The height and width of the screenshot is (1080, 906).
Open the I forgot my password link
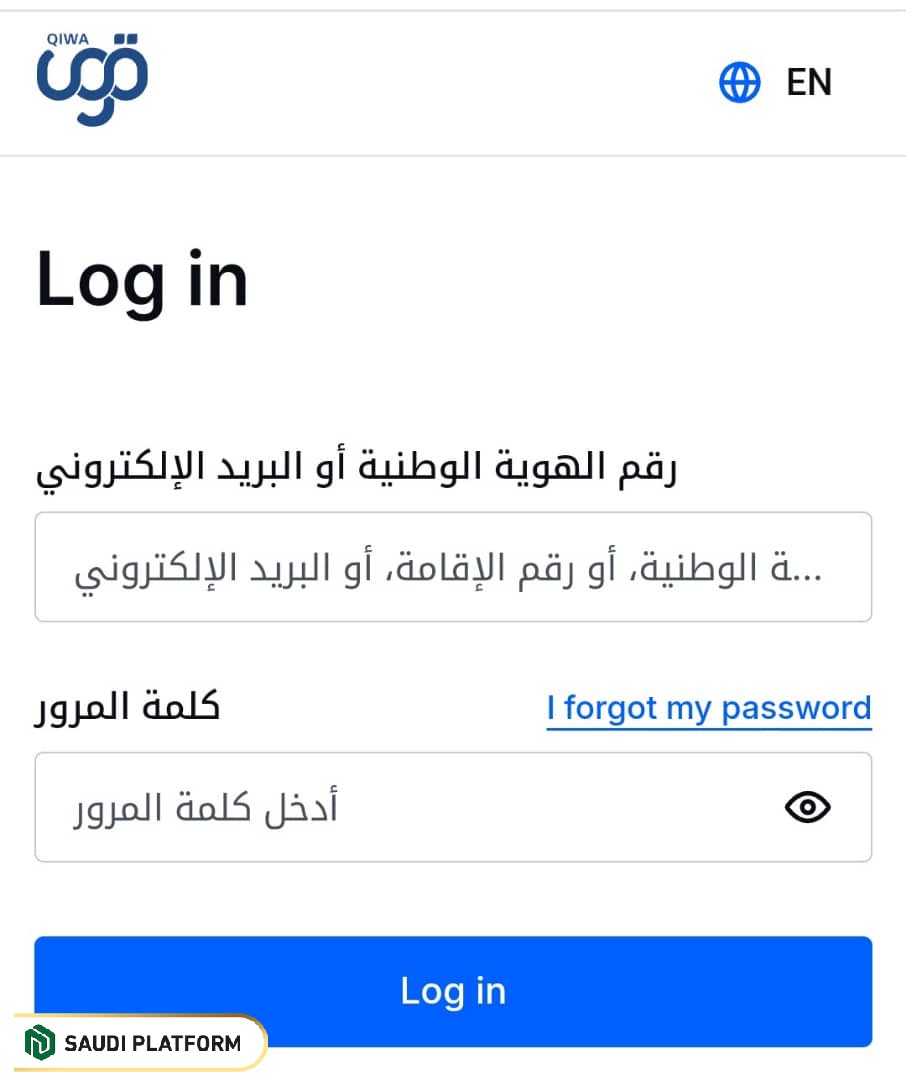[708, 707]
